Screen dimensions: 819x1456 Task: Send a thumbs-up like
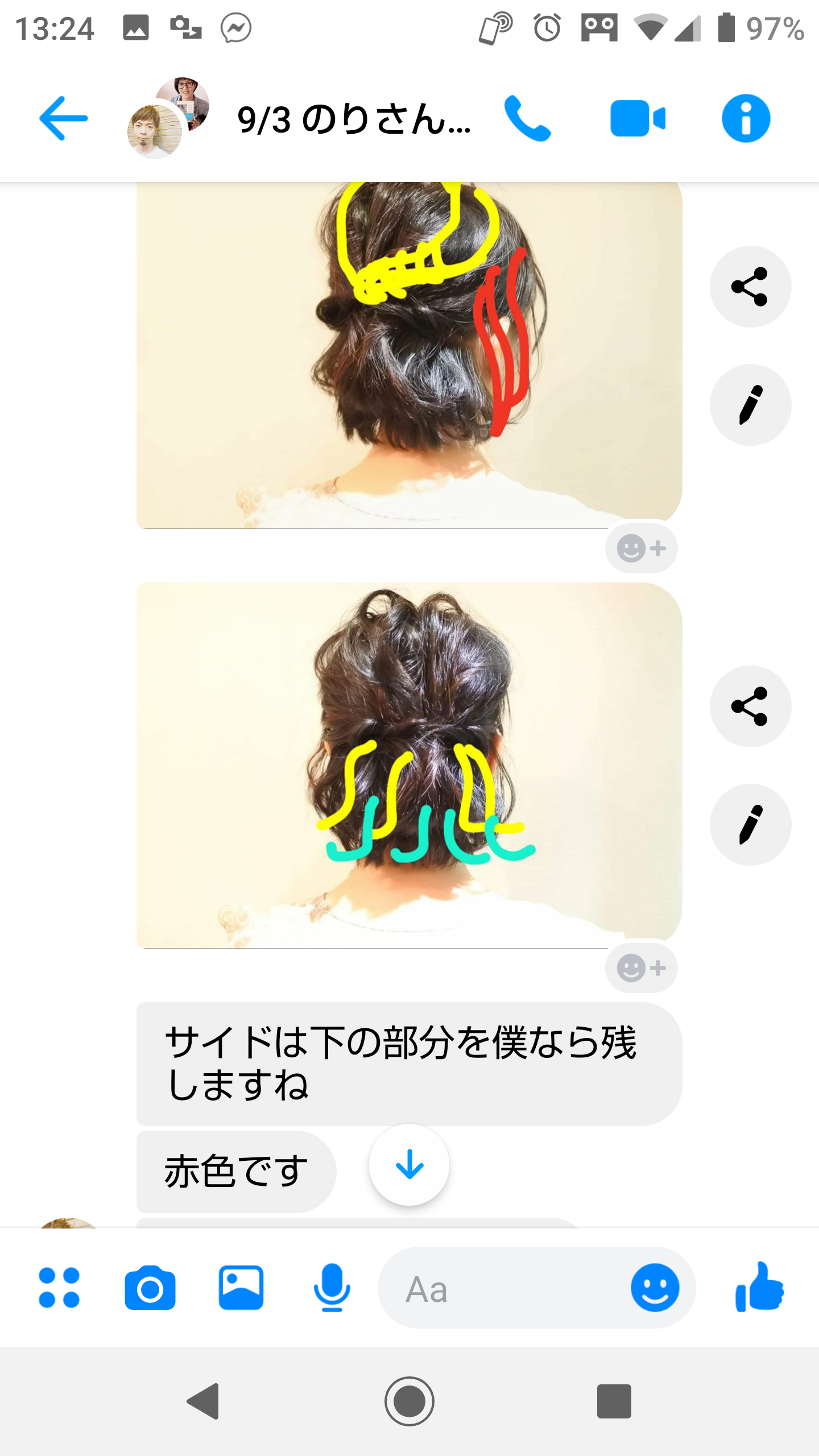pyautogui.click(x=760, y=1288)
